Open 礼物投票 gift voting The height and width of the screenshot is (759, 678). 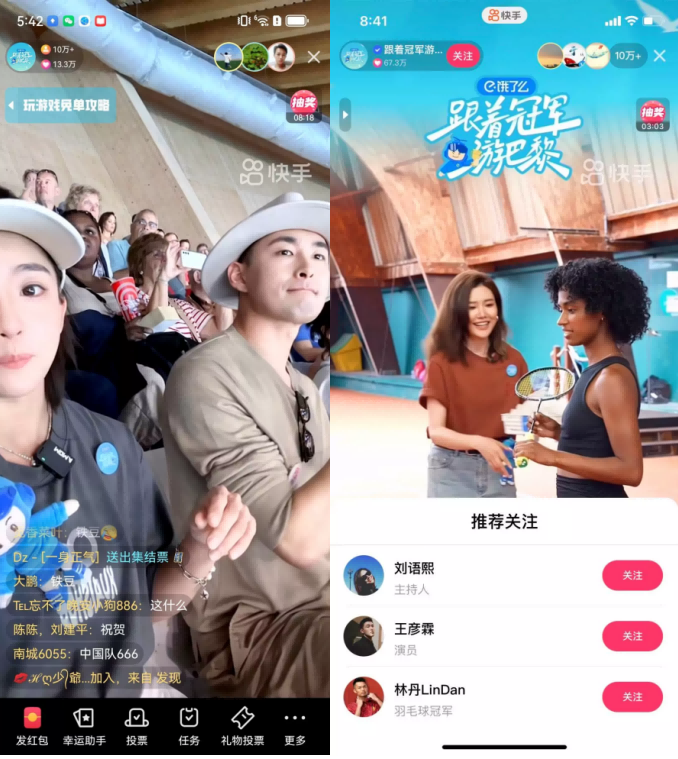coord(242,727)
